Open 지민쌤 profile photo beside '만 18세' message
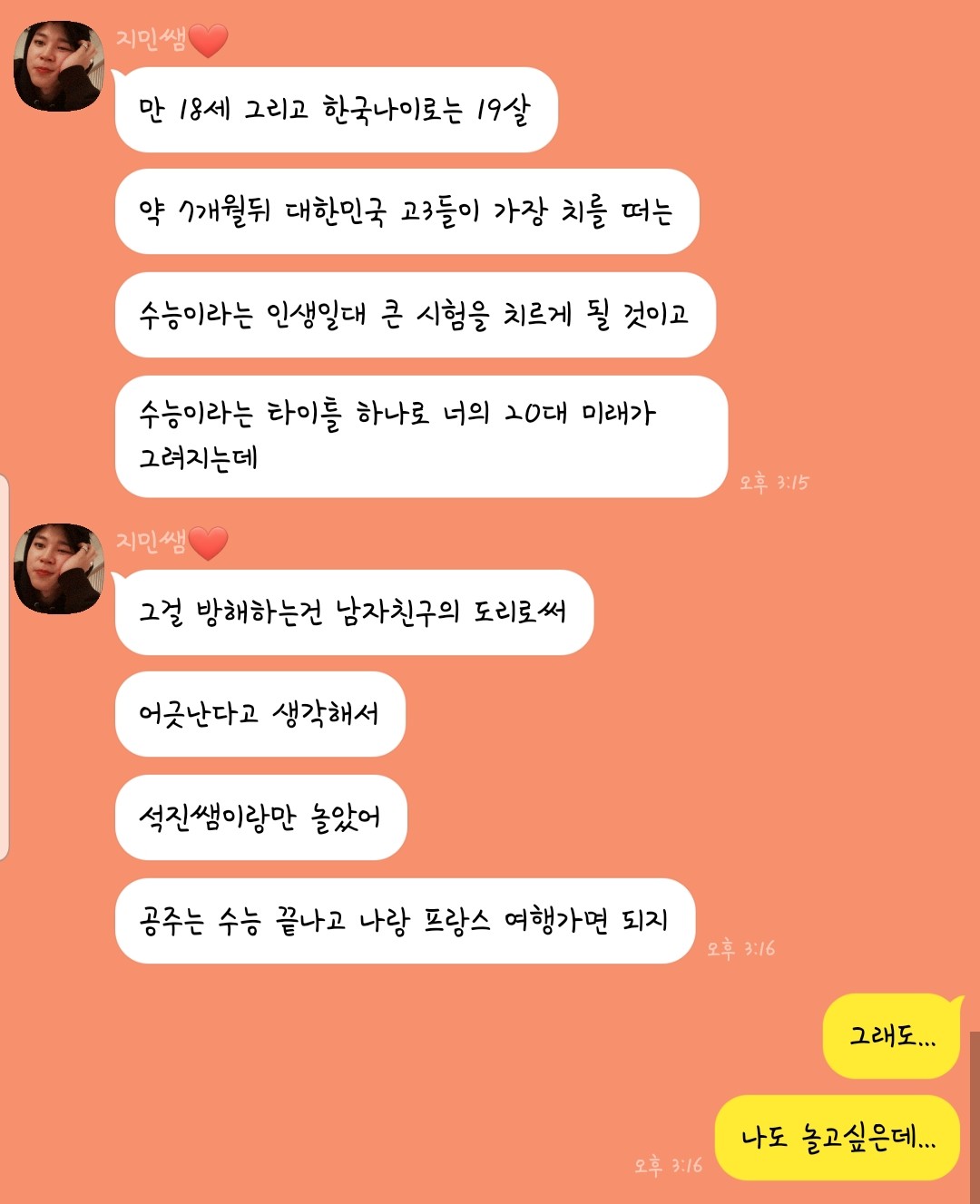980x1204 pixels. [x=58, y=66]
